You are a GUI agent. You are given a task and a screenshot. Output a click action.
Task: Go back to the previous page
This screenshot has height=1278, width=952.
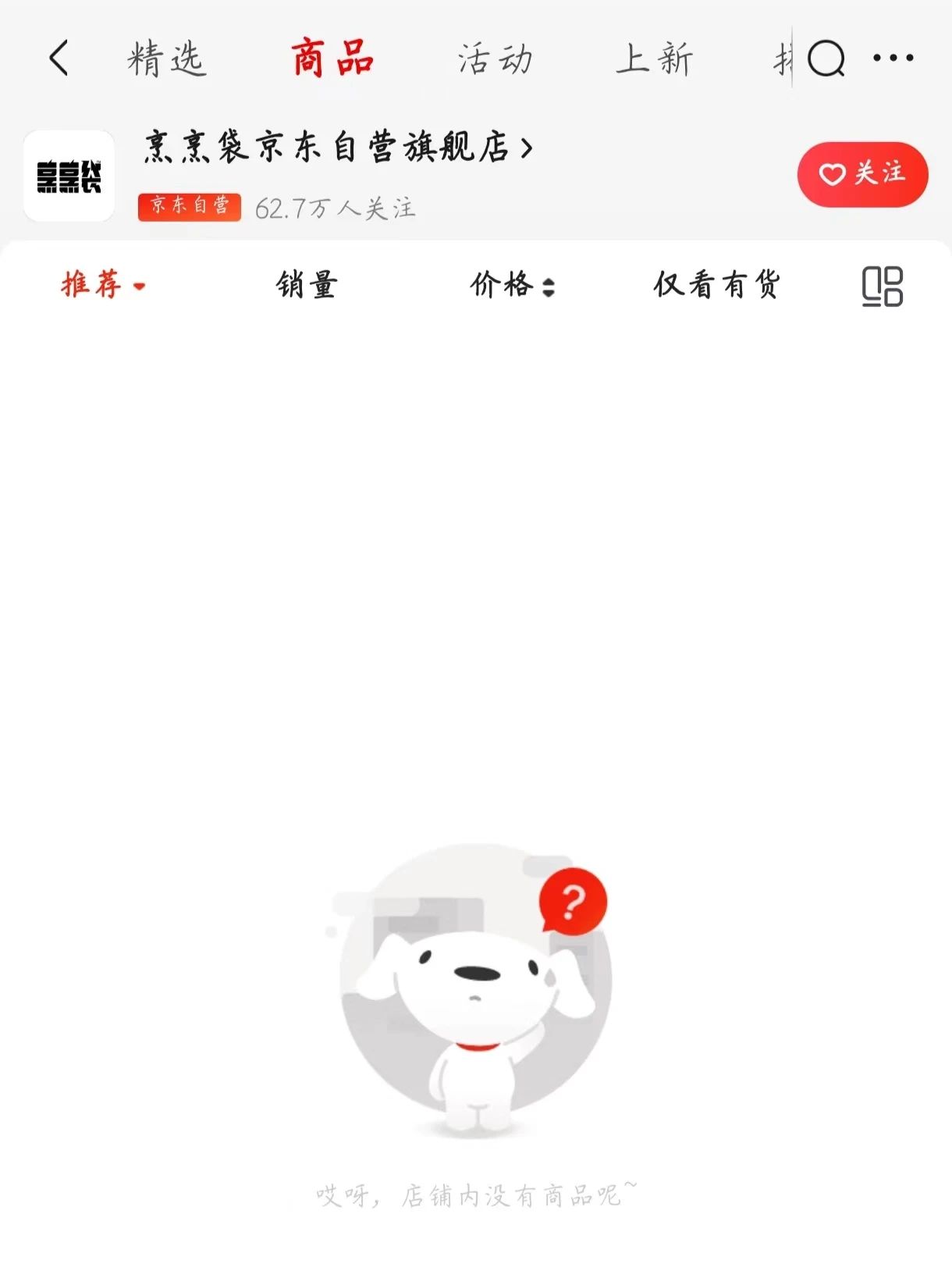pos(59,59)
